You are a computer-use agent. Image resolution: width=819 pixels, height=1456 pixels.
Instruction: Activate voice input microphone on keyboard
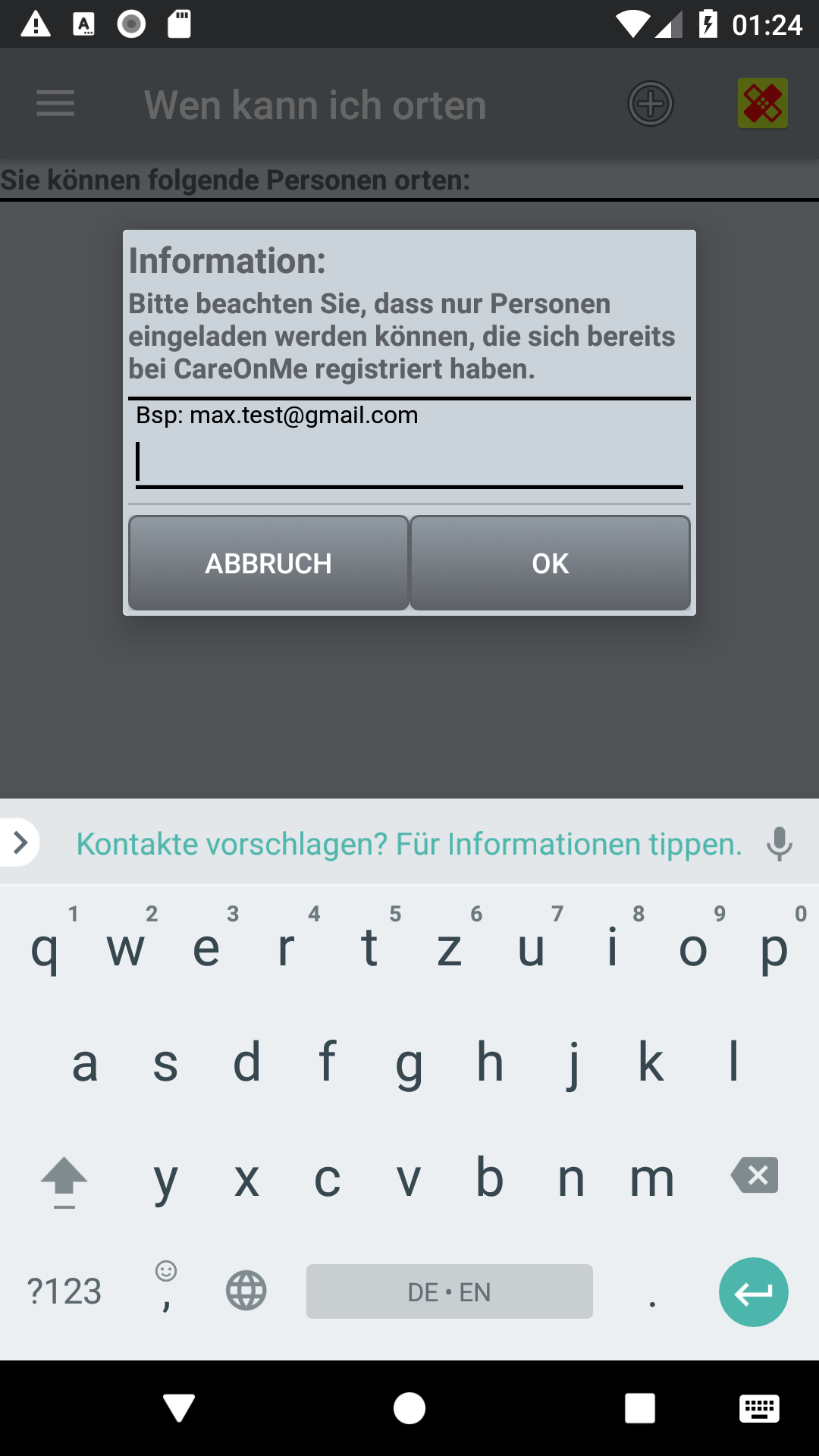(779, 843)
